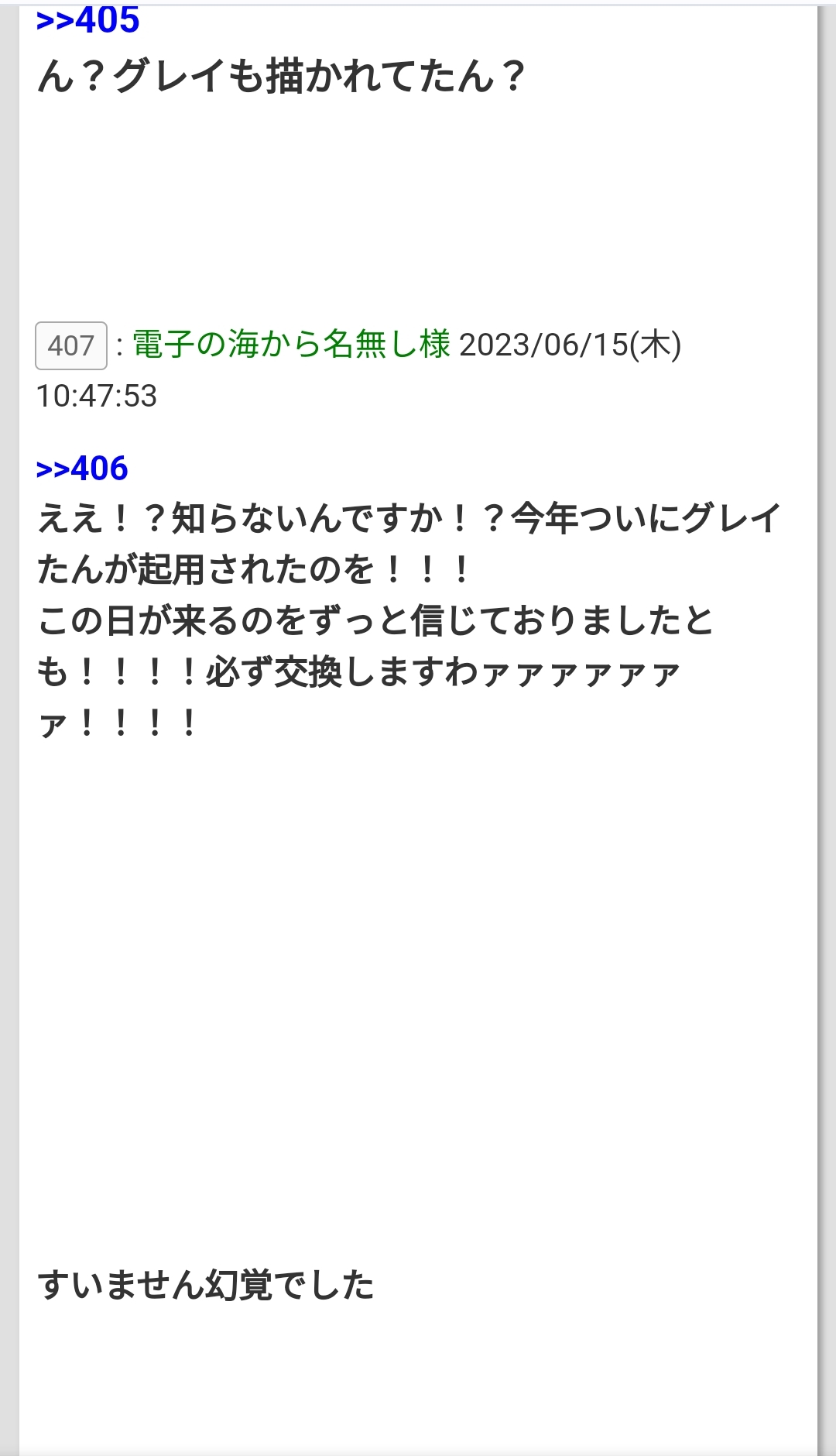Follow the >>406 reply anchor link

point(82,469)
